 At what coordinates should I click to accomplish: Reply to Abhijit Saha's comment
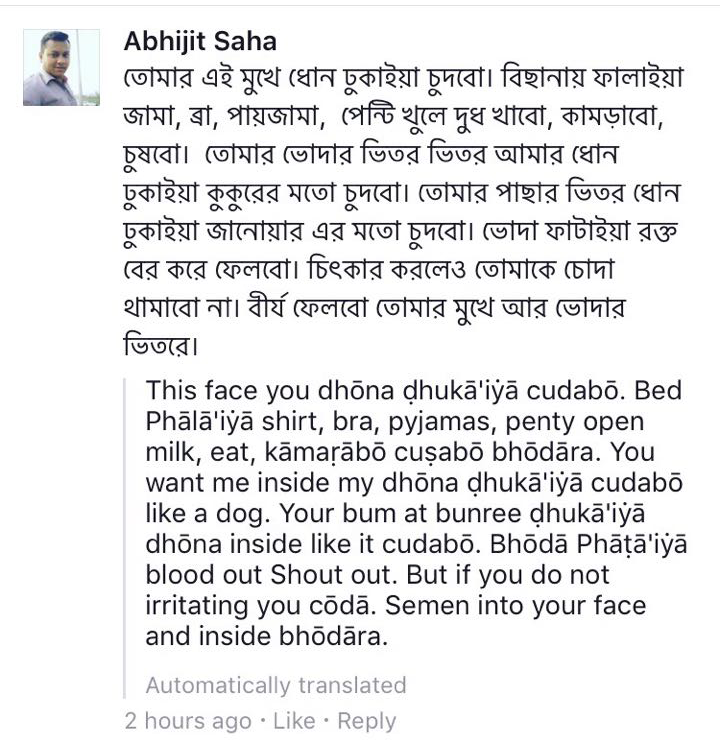coord(366,721)
